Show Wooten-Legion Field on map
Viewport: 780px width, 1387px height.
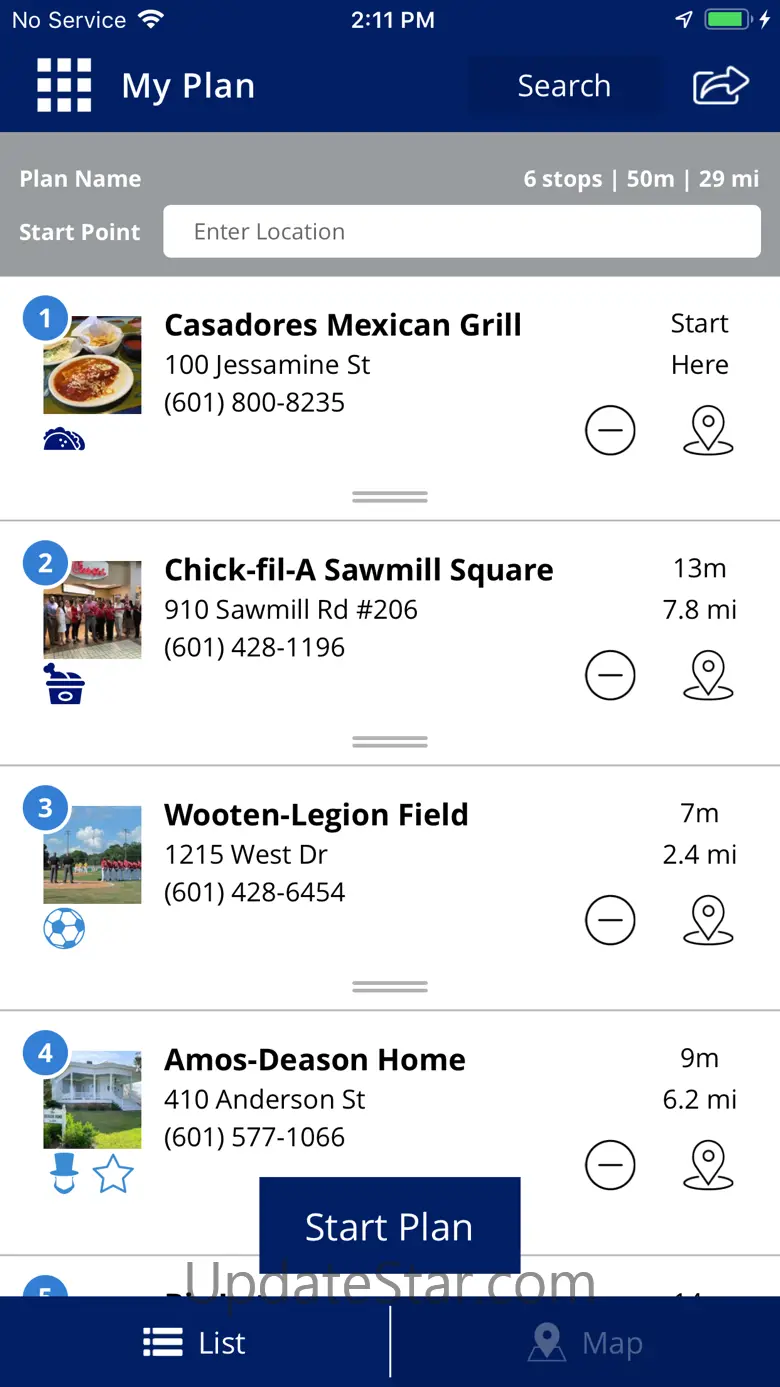pyautogui.click(x=708, y=921)
